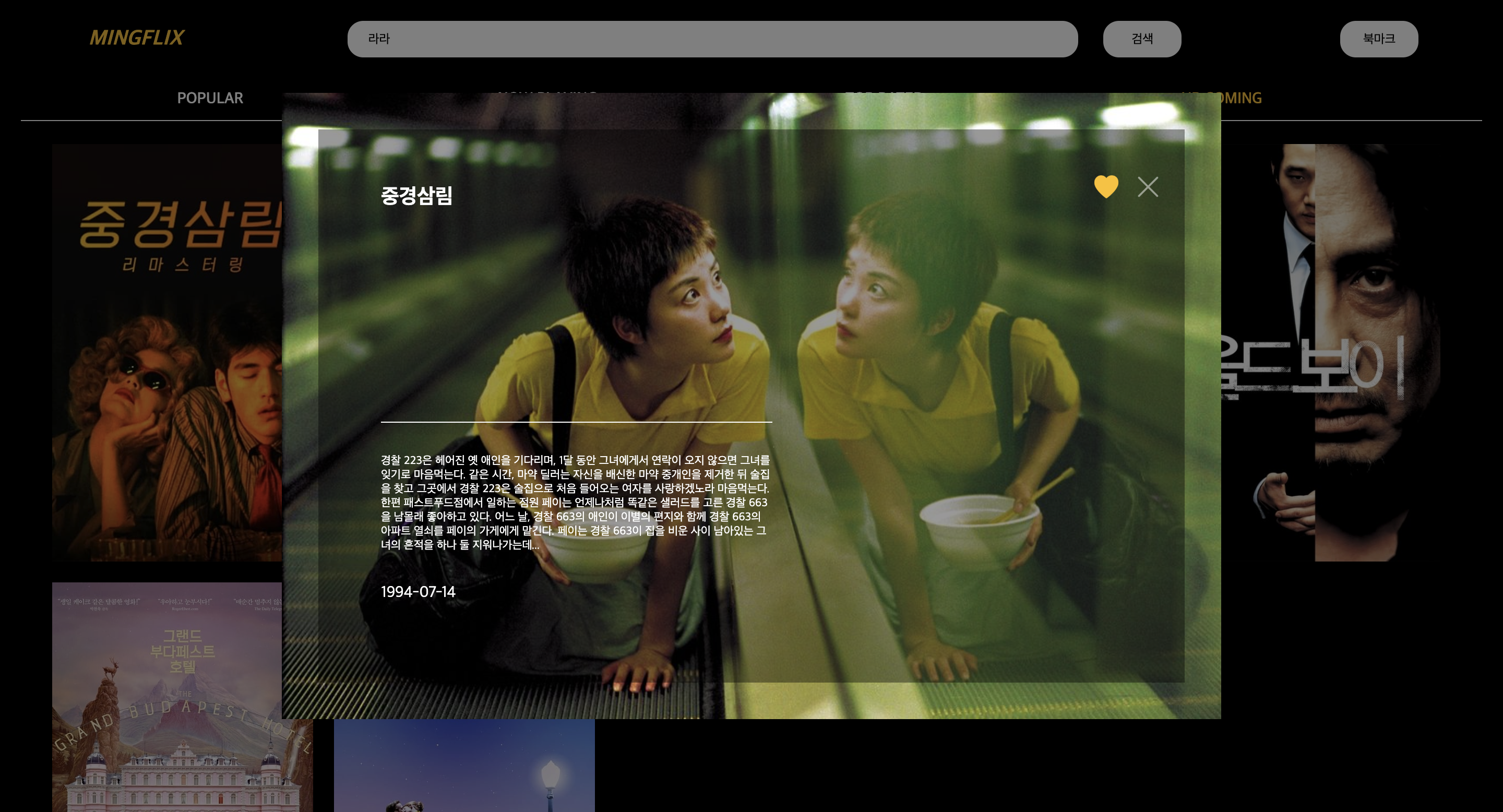
Task: Tap the 검색 search button
Action: click(1142, 39)
